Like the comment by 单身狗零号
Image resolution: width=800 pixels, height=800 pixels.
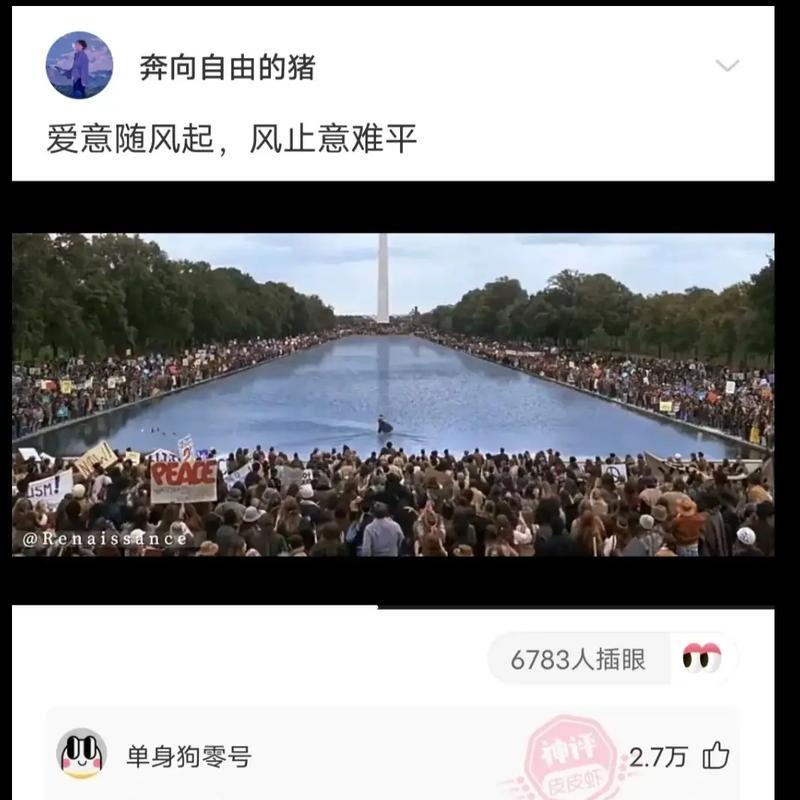[716, 756]
